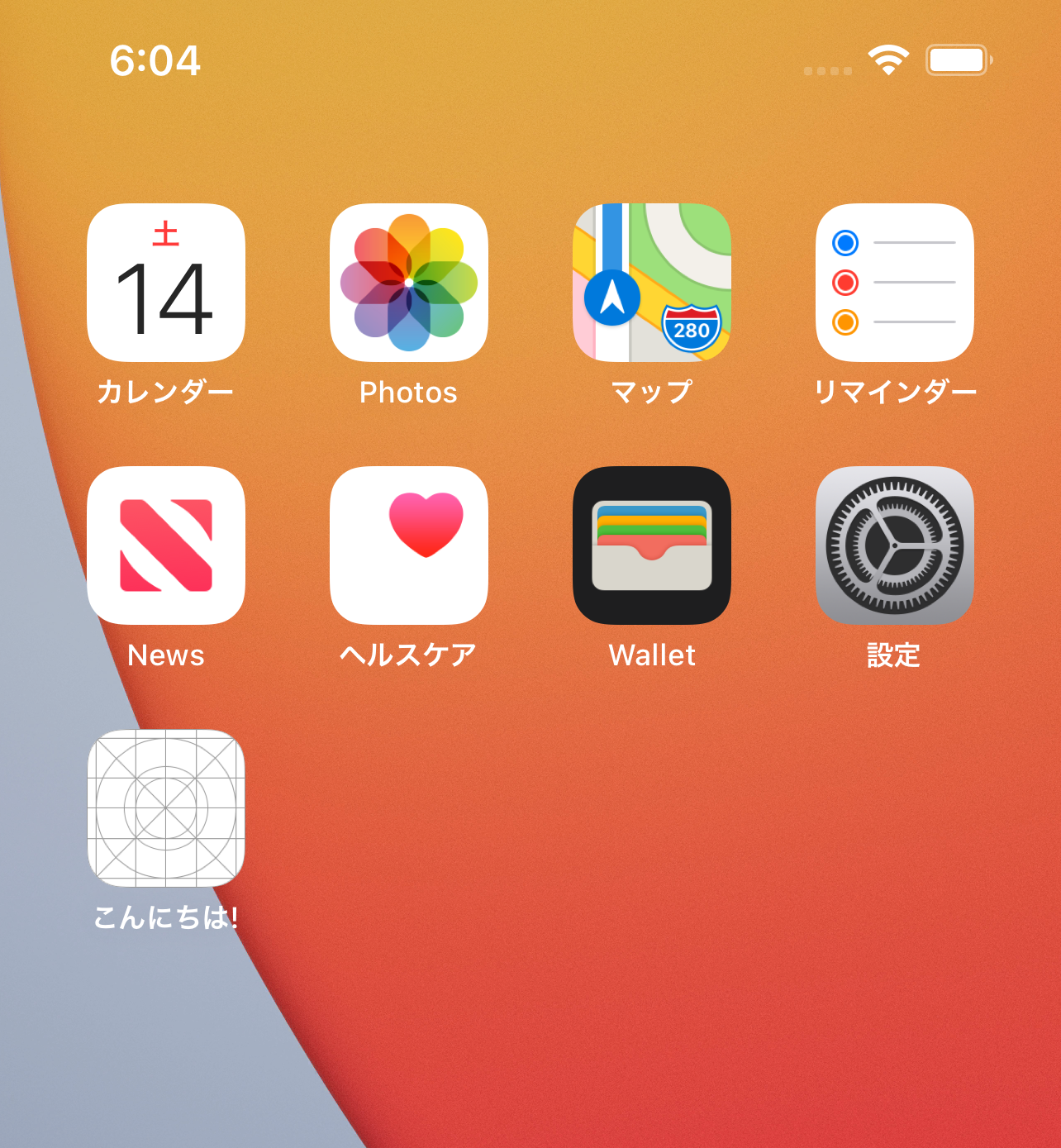
Task: Launch the Photos app
Action: (409, 283)
